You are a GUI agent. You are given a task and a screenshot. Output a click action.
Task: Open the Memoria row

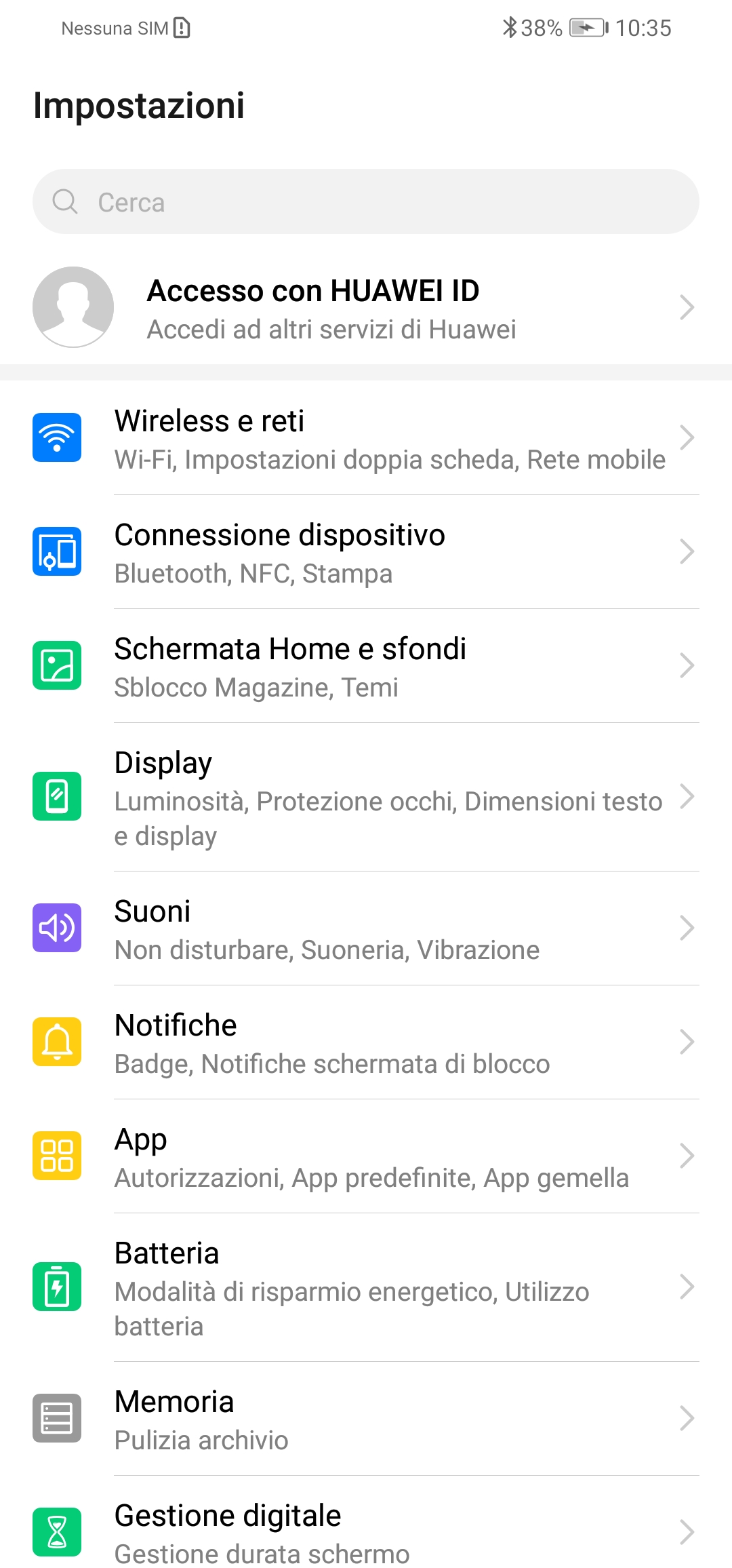click(366, 1419)
